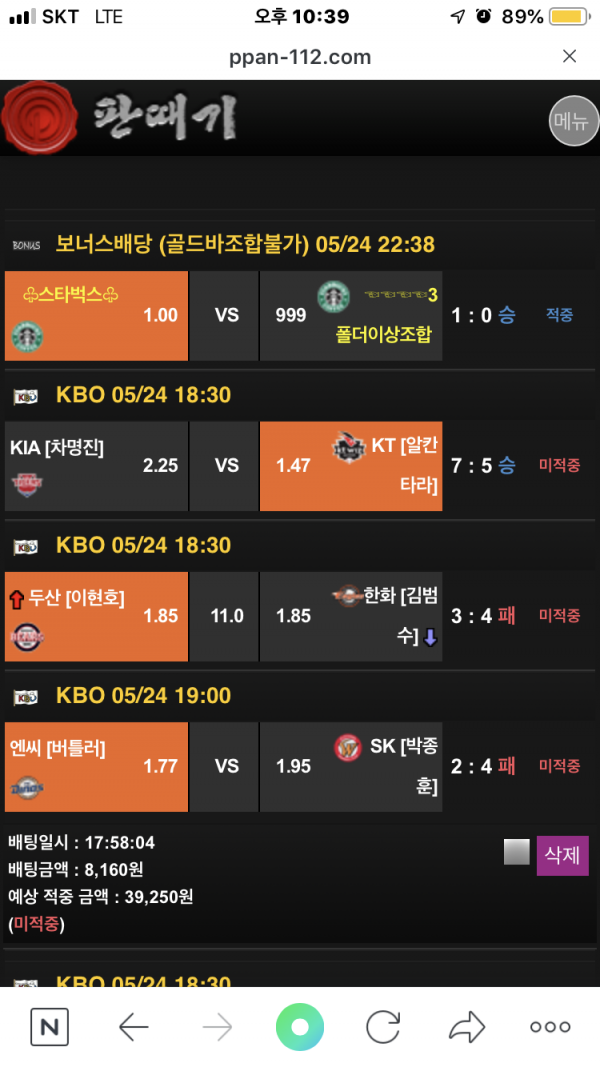Close the in-app browser
This screenshot has width=600, height=1067.
click(x=569, y=56)
